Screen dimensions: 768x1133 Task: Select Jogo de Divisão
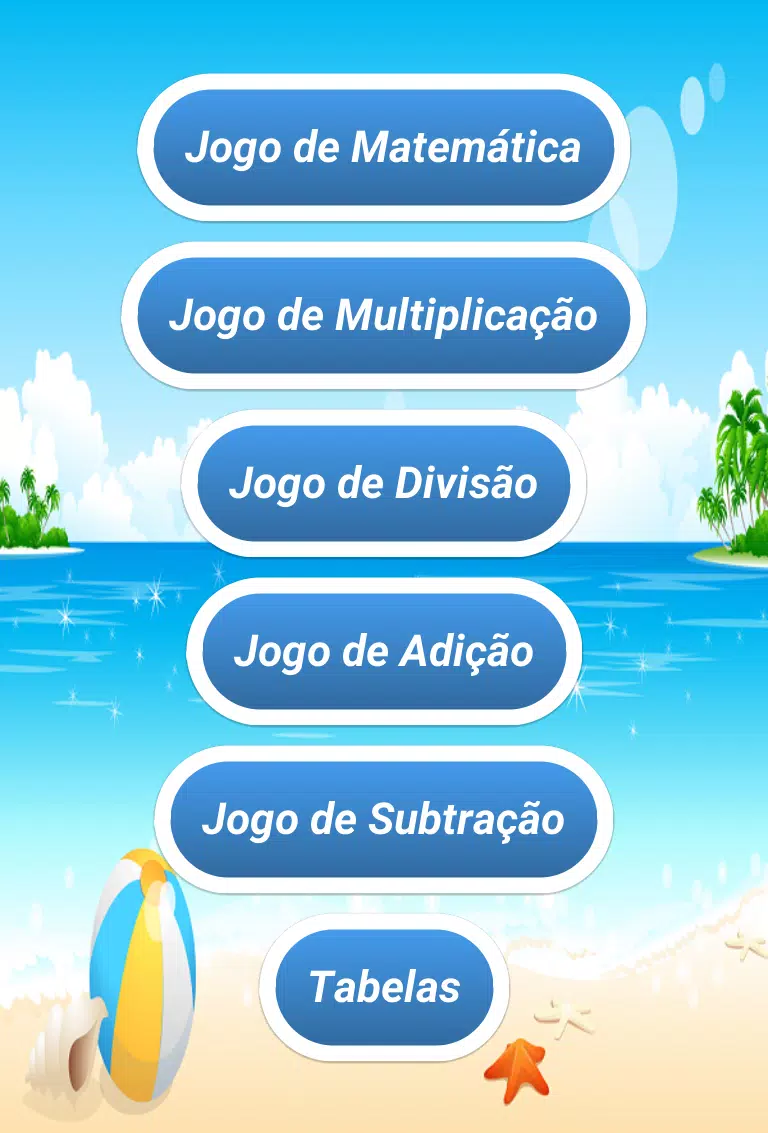[x=383, y=484]
